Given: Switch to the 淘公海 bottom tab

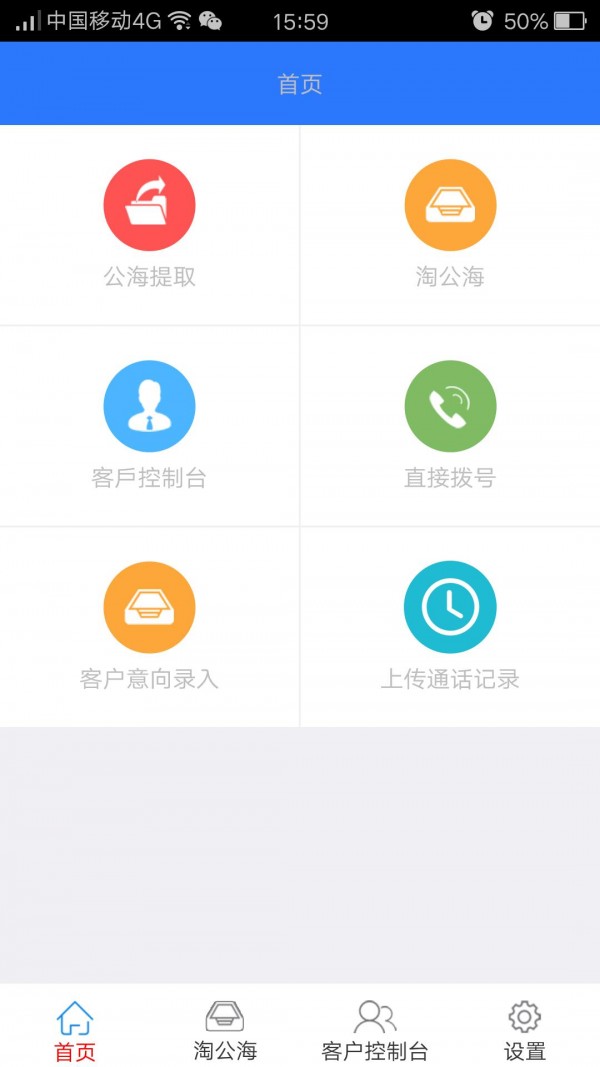Looking at the screenshot, I should coord(225,1030).
